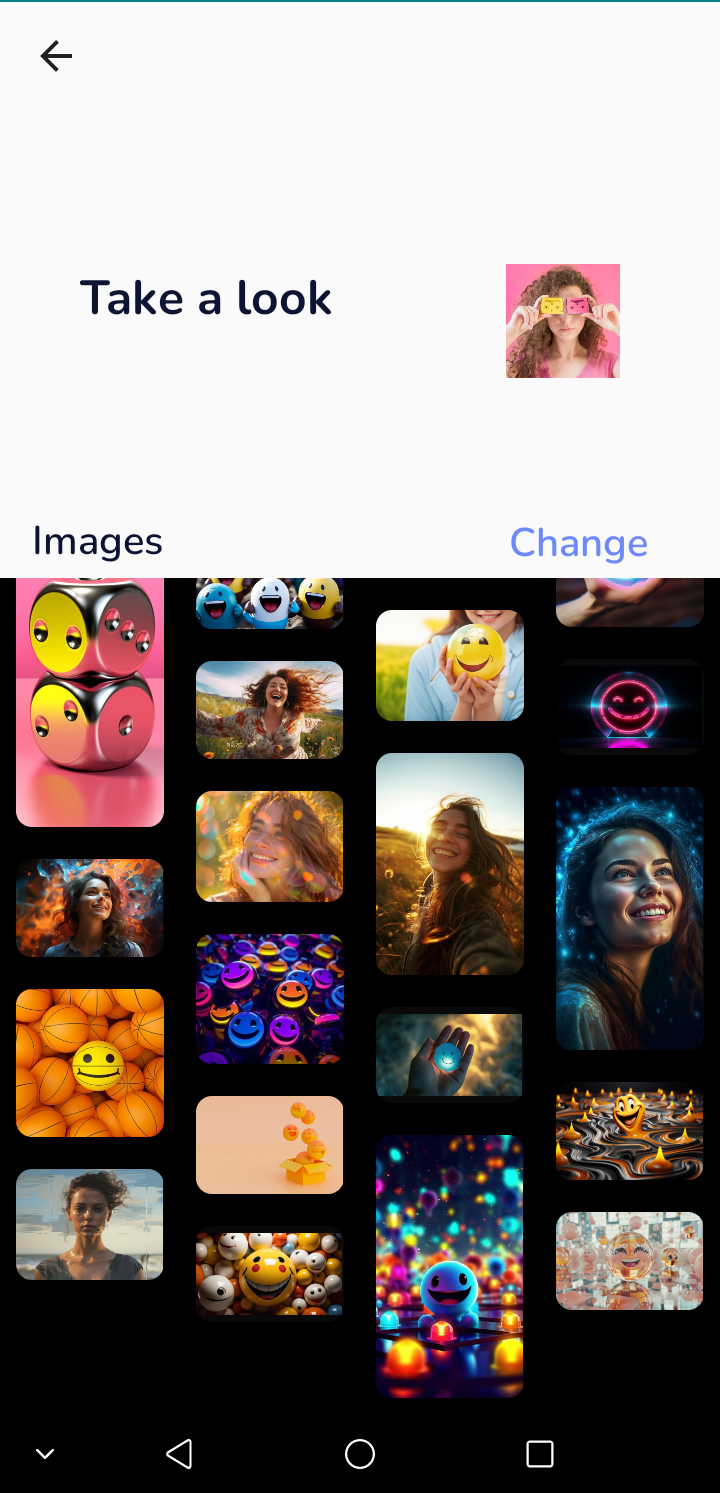The image size is (720, 1493).
Task: Choose the woman with fiery background image
Action: [x=90, y=908]
